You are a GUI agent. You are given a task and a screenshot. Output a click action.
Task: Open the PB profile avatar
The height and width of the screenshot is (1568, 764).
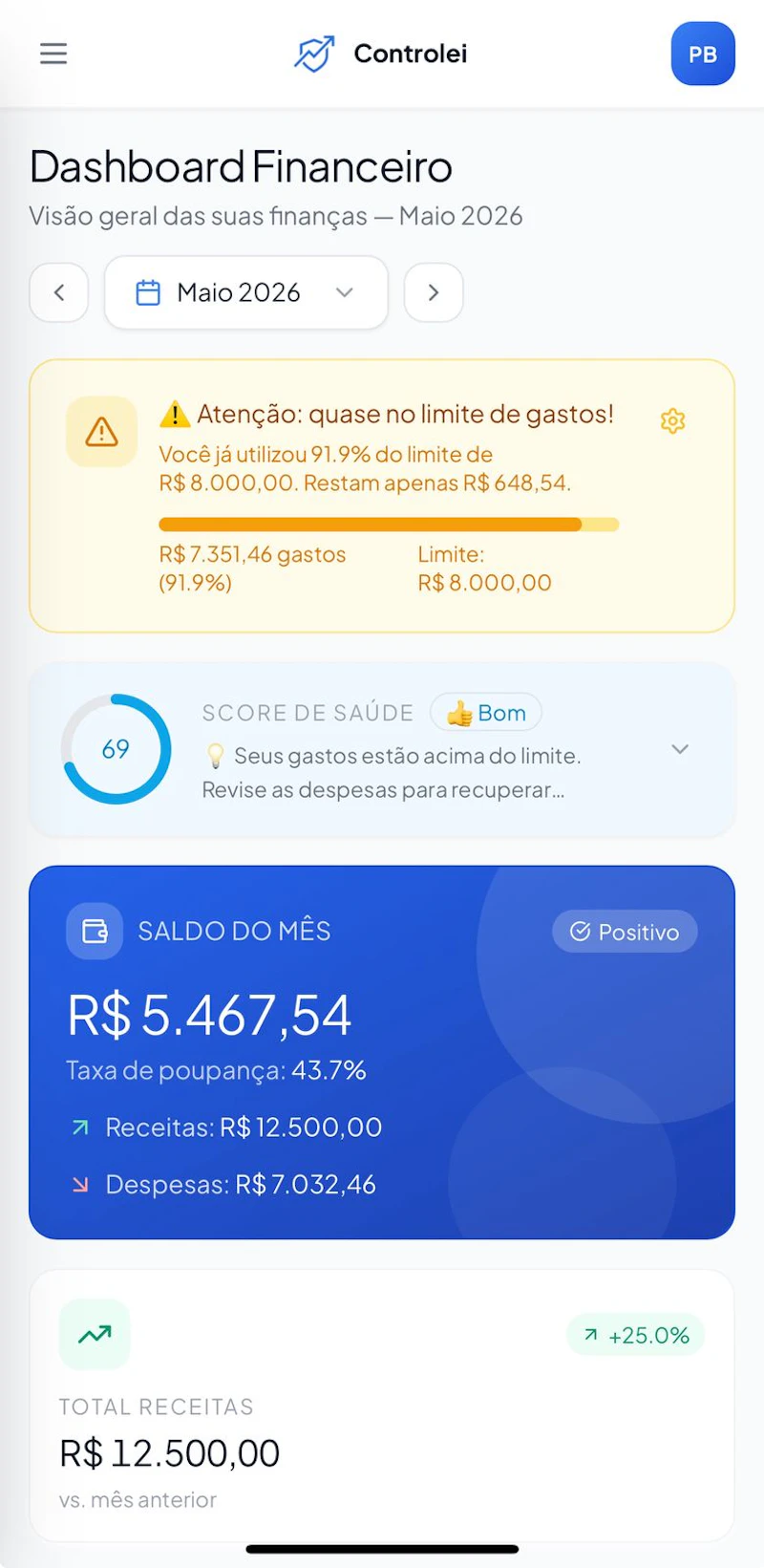(x=703, y=54)
